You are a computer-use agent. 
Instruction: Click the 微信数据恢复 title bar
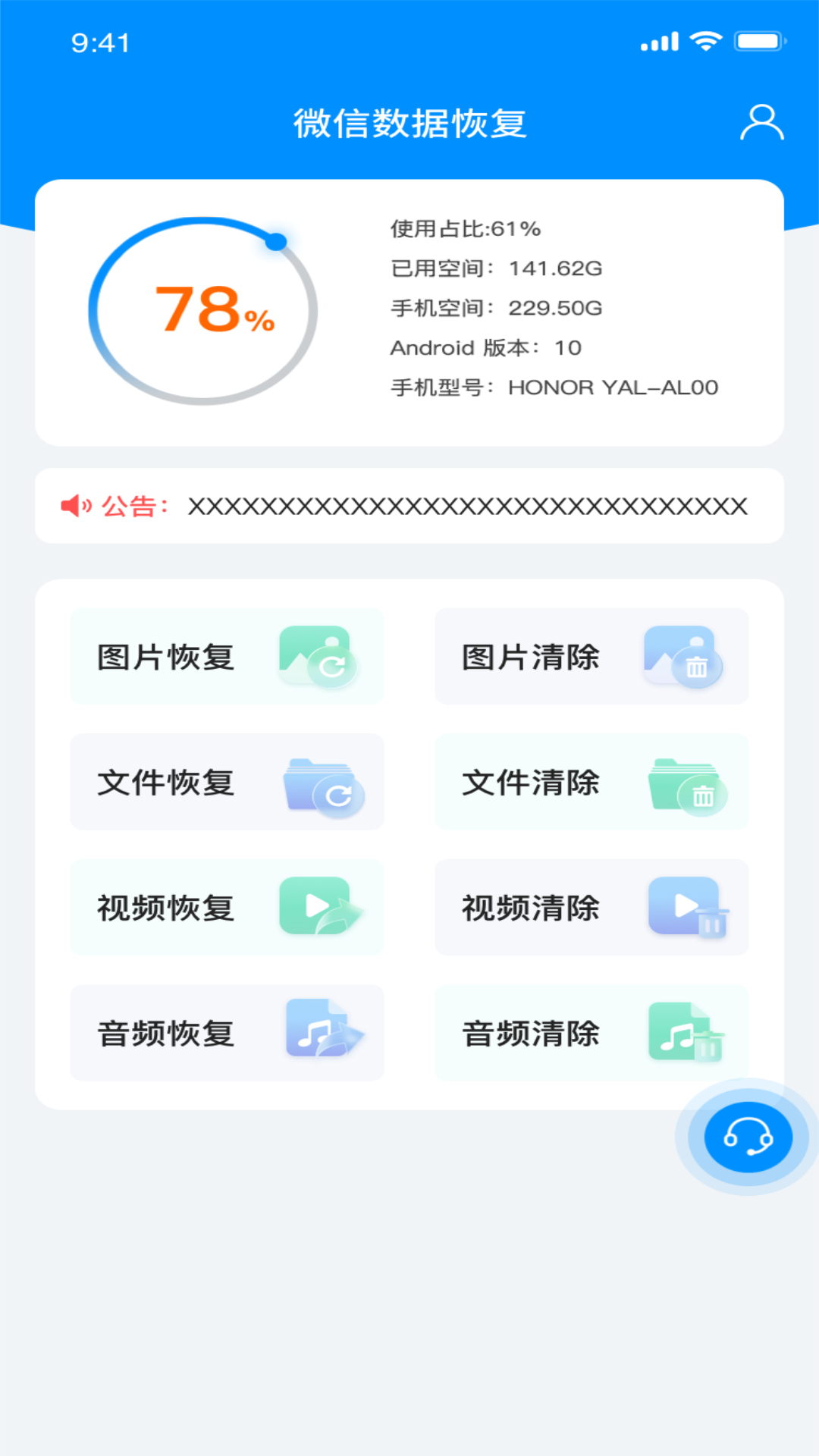pos(409,121)
